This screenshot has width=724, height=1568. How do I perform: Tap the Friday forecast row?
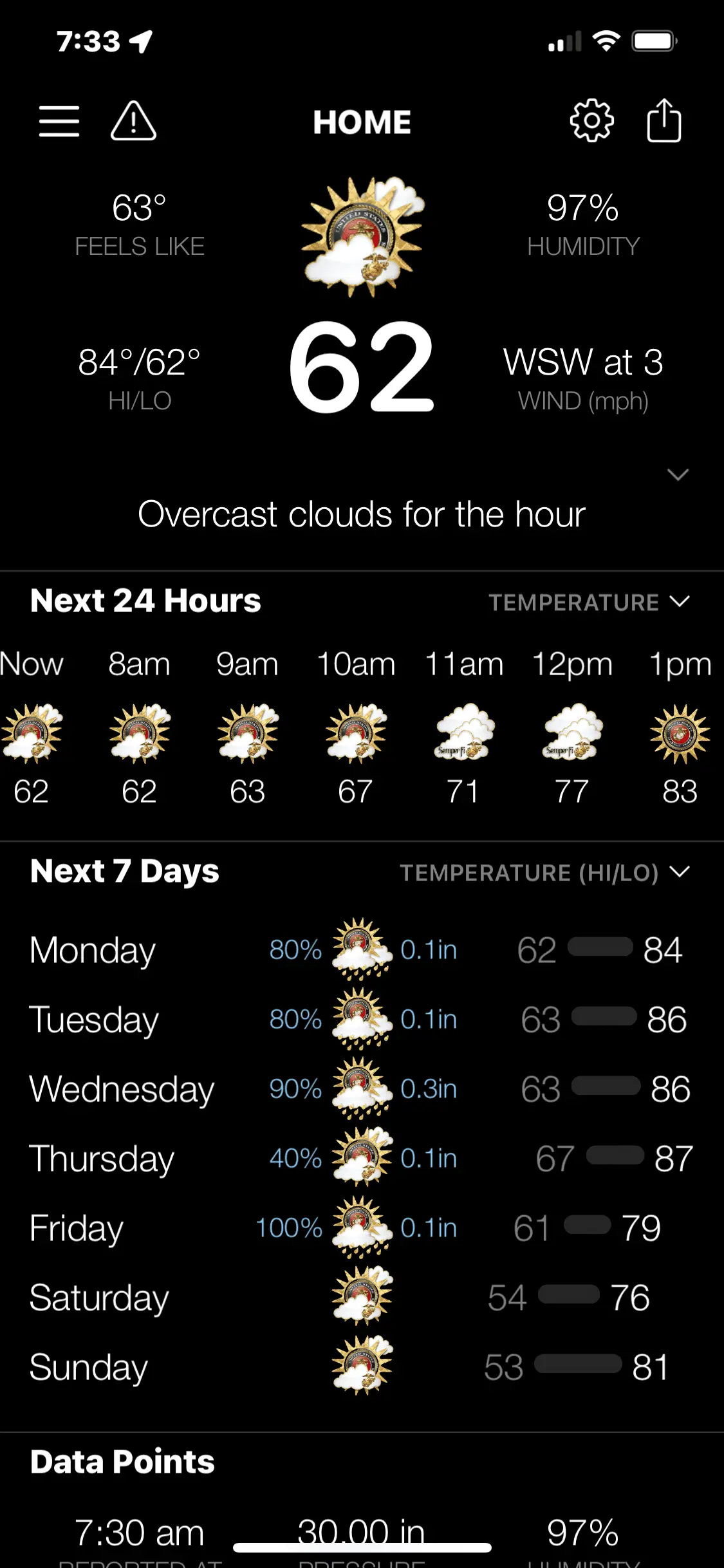coord(362,1228)
